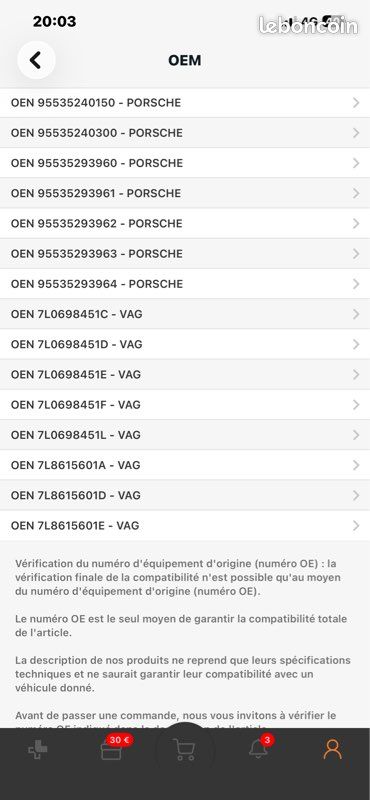370x800 pixels.
Task: View OEN 95535293964 - PORSCHE
Action: tap(185, 284)
